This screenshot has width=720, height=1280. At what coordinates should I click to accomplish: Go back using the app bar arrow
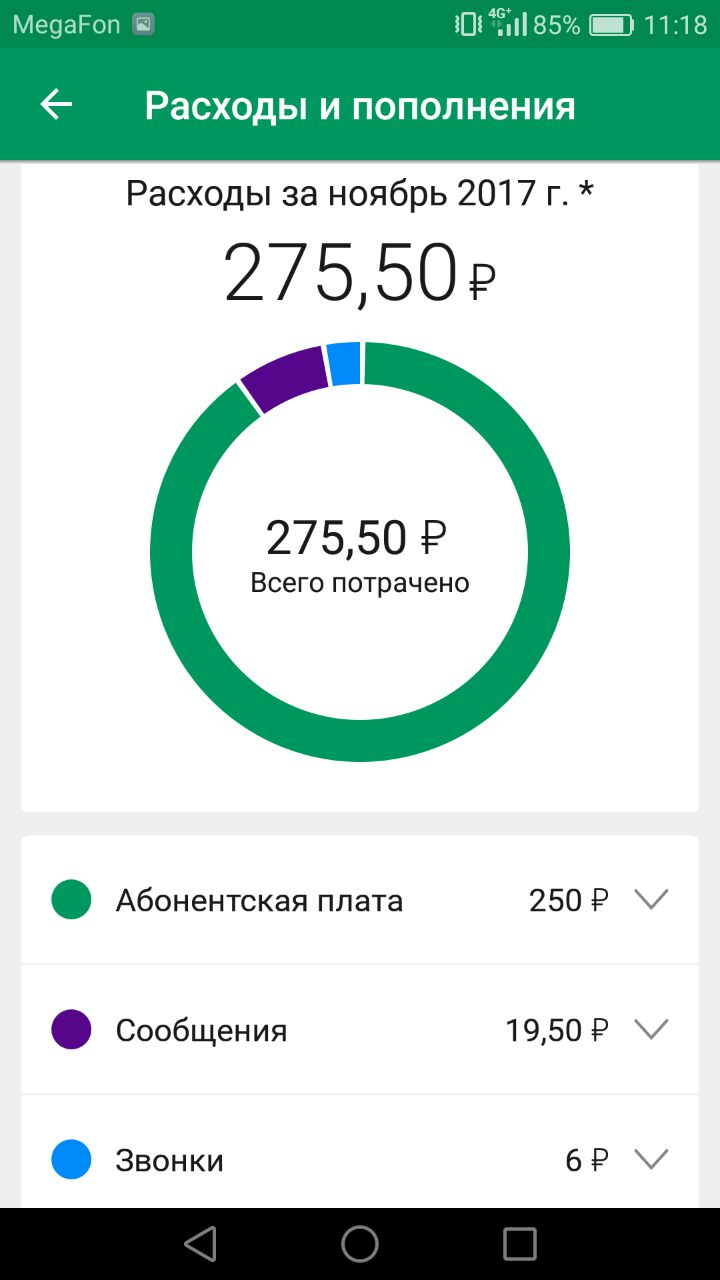point(56,105)
